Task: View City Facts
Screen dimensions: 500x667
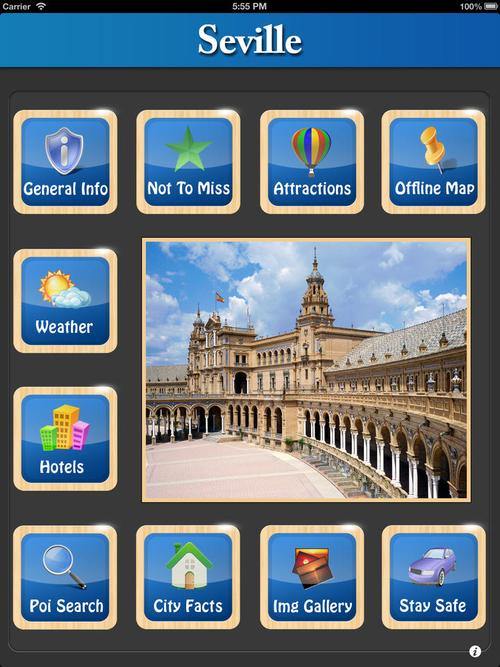Action: pos(188,577)
